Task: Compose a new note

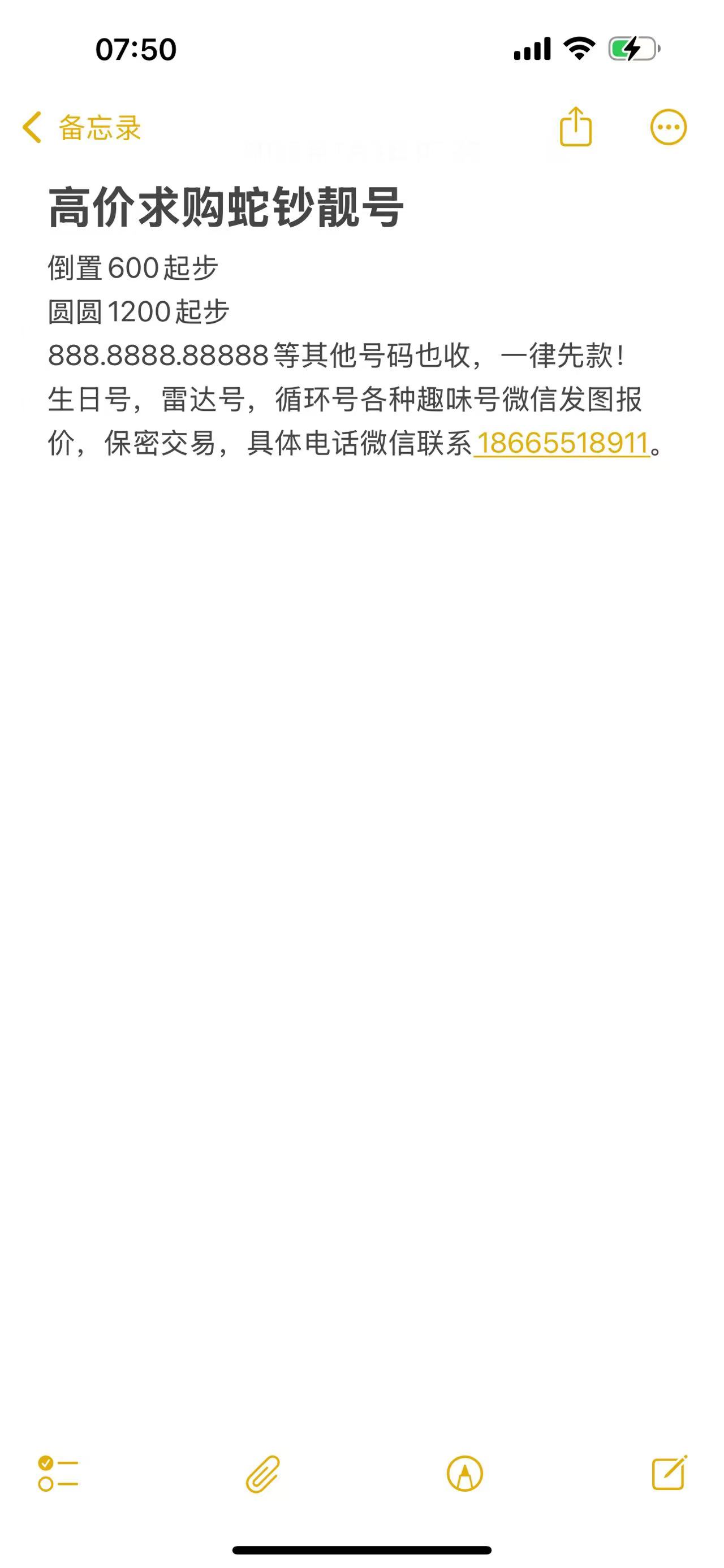Action: (669, 1474)
